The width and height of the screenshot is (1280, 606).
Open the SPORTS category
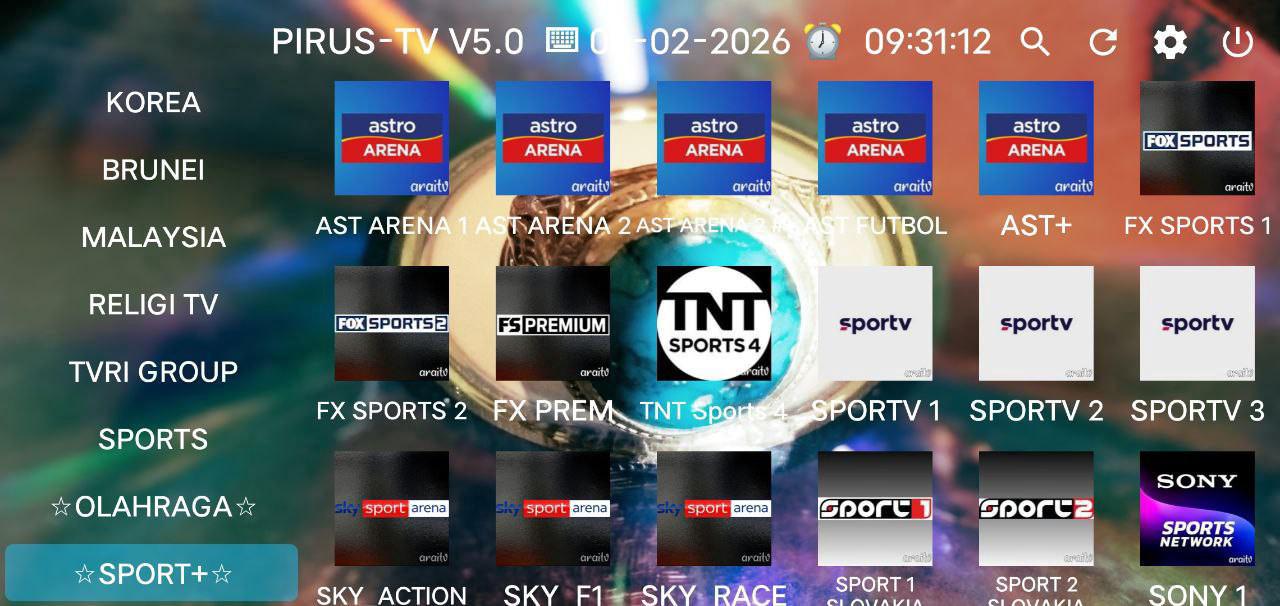153,439
